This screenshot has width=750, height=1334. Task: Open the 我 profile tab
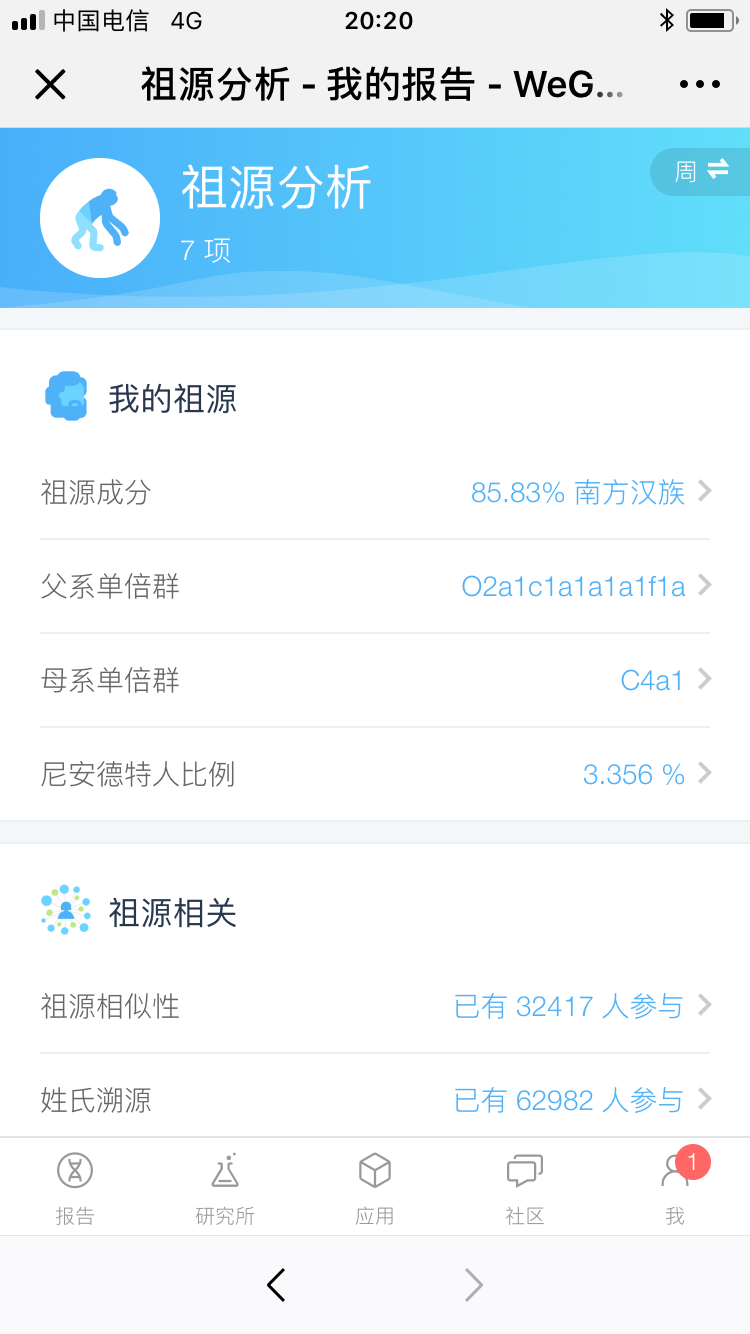tap(676, 1188)
